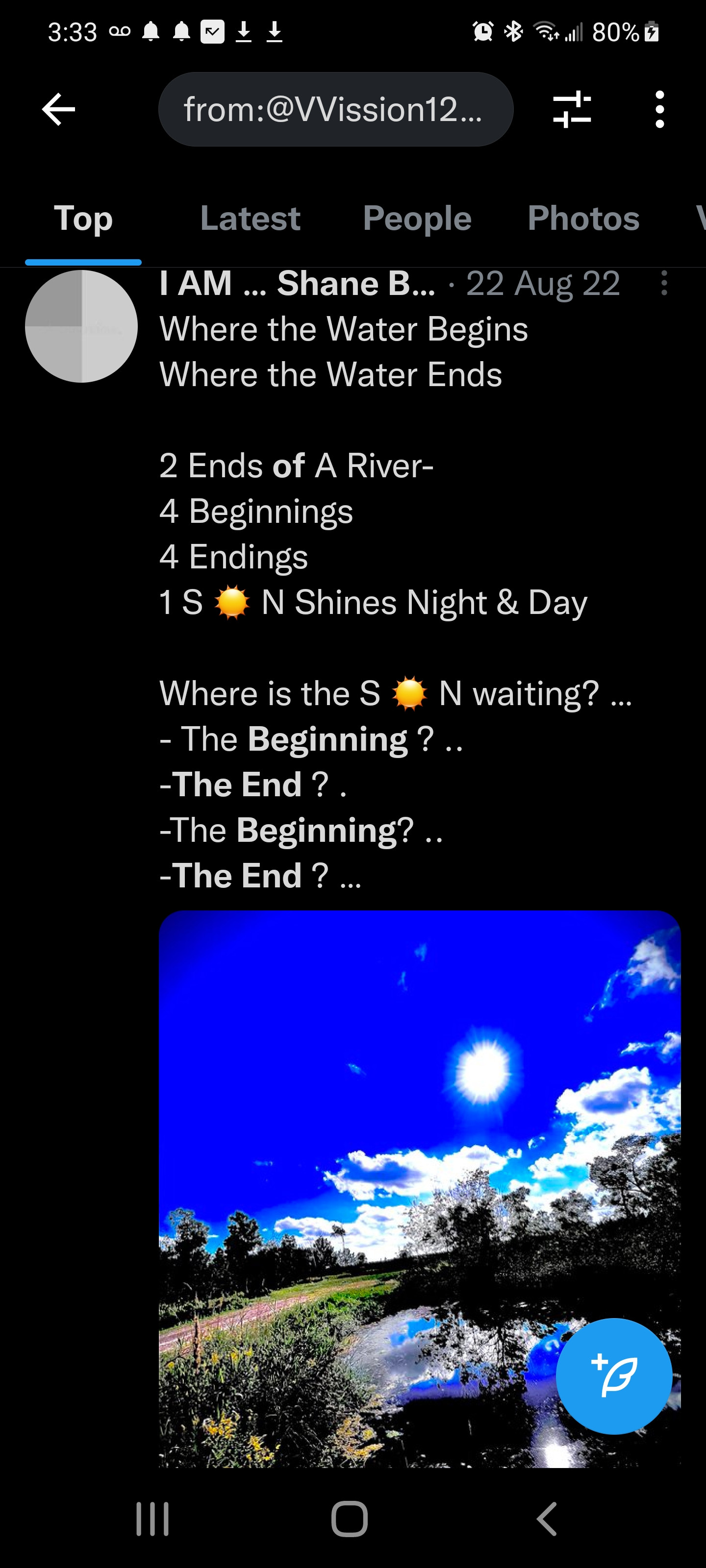Open the search filters icon

pyautogui.click(x=571, y=110)
